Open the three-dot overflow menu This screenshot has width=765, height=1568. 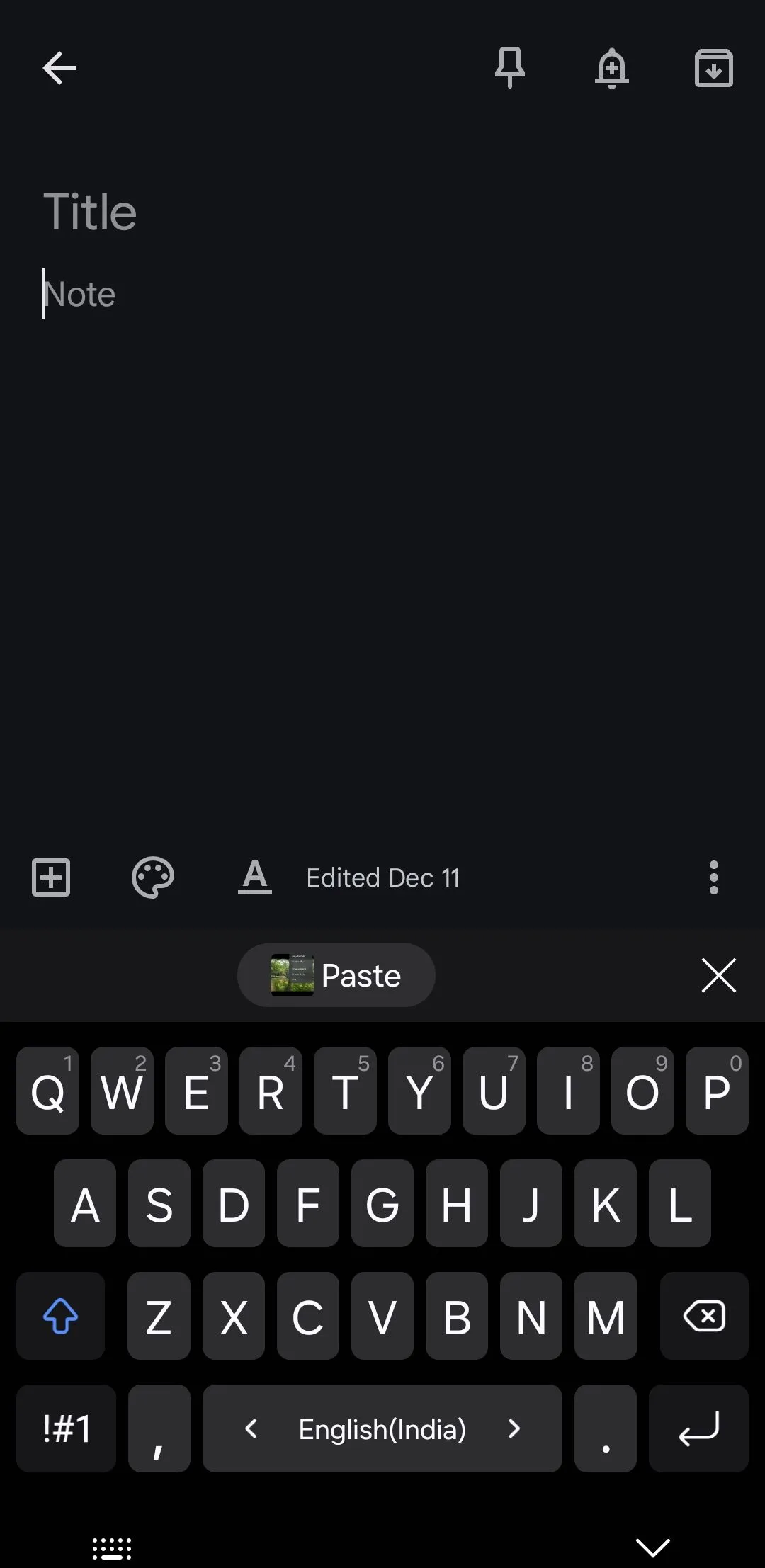pos(713,877)
